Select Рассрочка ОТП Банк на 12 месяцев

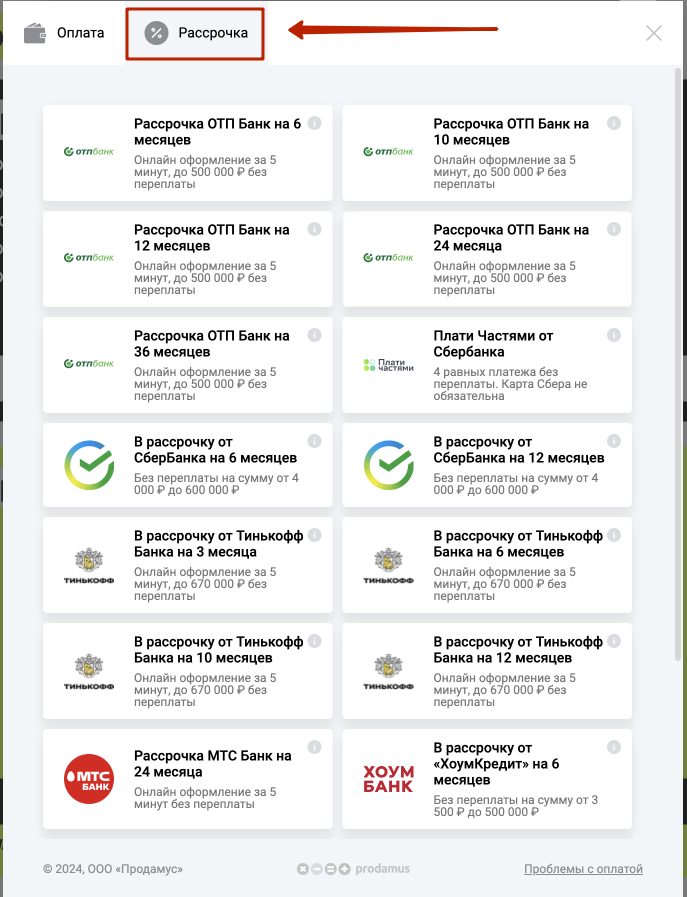pyautogui.click(x=187, y=258)
